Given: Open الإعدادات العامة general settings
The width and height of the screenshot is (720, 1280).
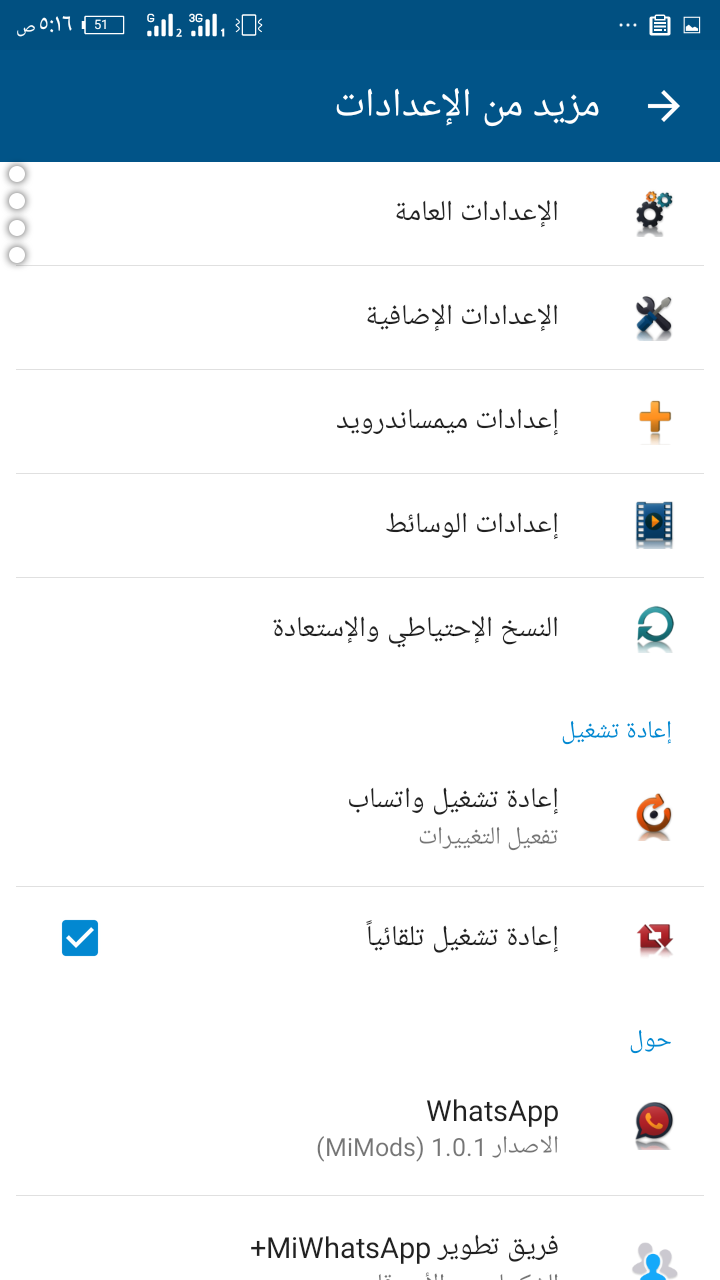Looking at the screenshot, I should (360, 213).
